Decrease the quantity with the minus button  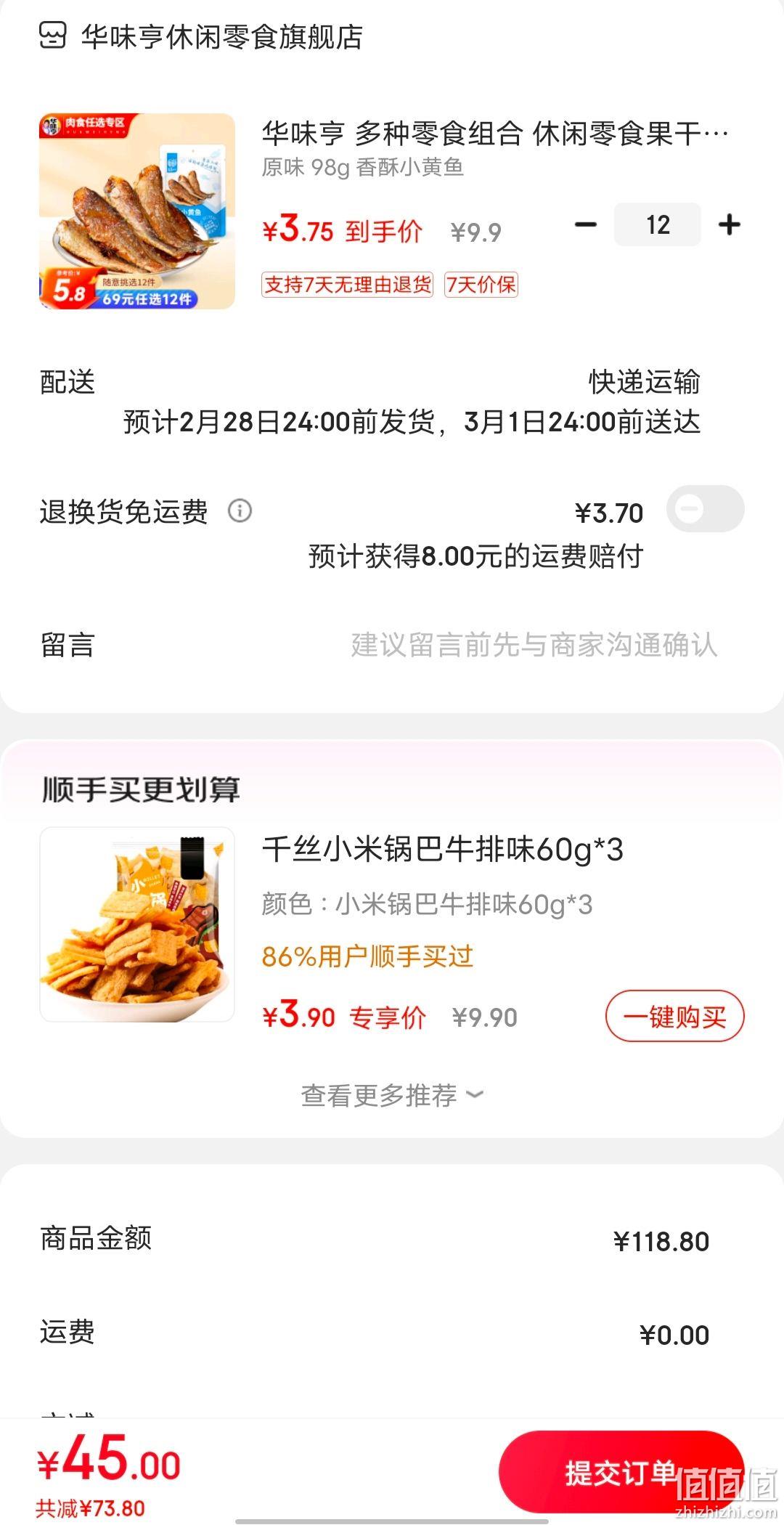[x=586, y=224]
